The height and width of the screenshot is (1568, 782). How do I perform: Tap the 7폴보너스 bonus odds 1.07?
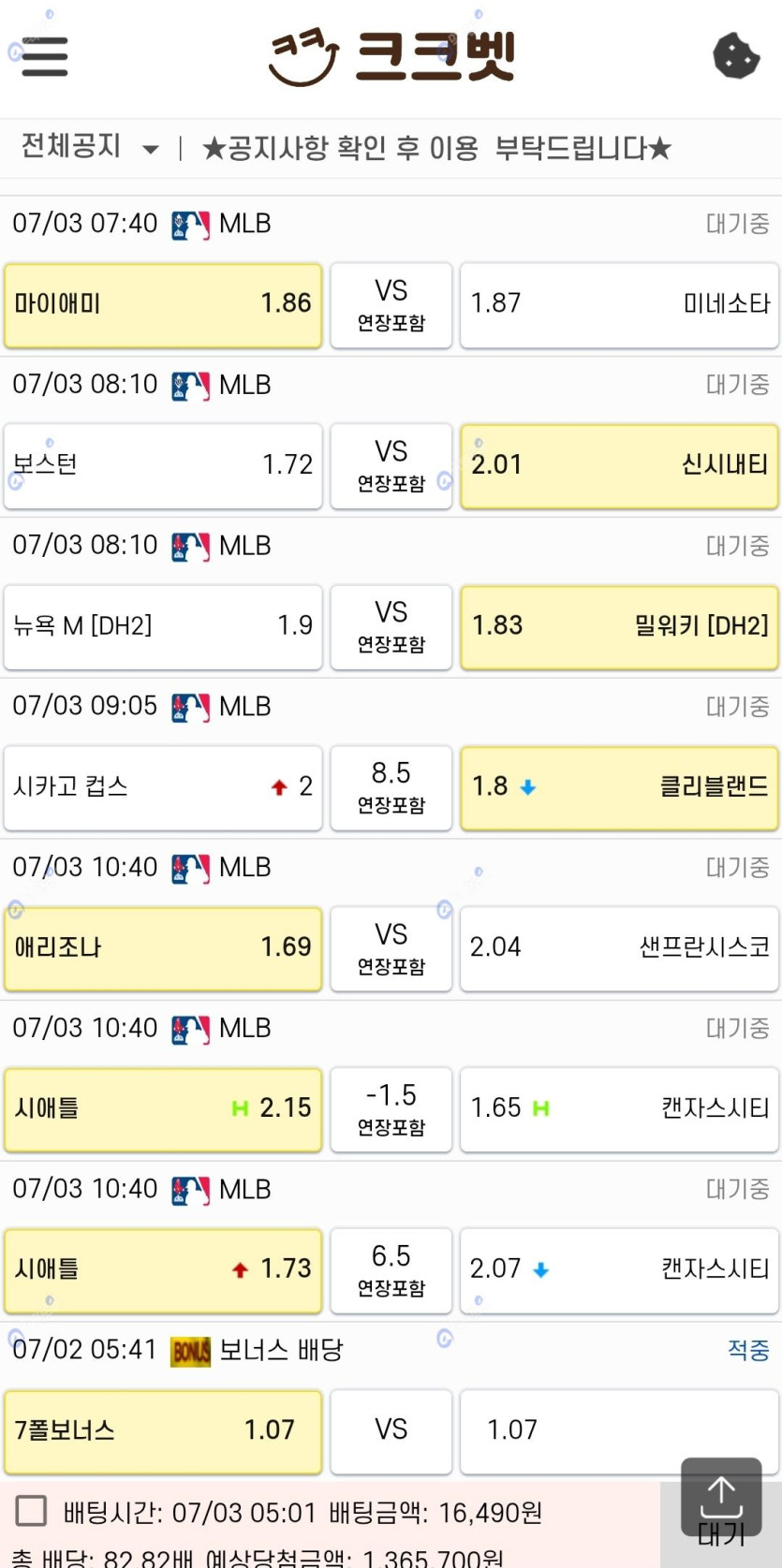[x=163, y=1432]
